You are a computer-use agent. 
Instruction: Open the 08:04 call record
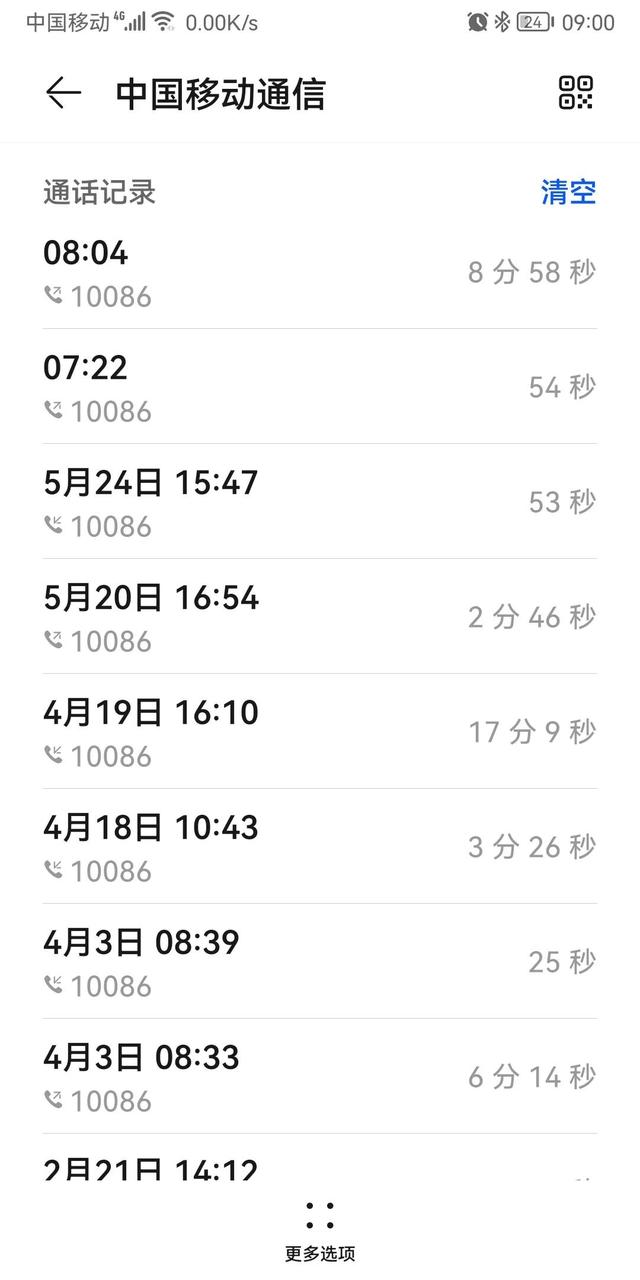[x=320, y=272]
